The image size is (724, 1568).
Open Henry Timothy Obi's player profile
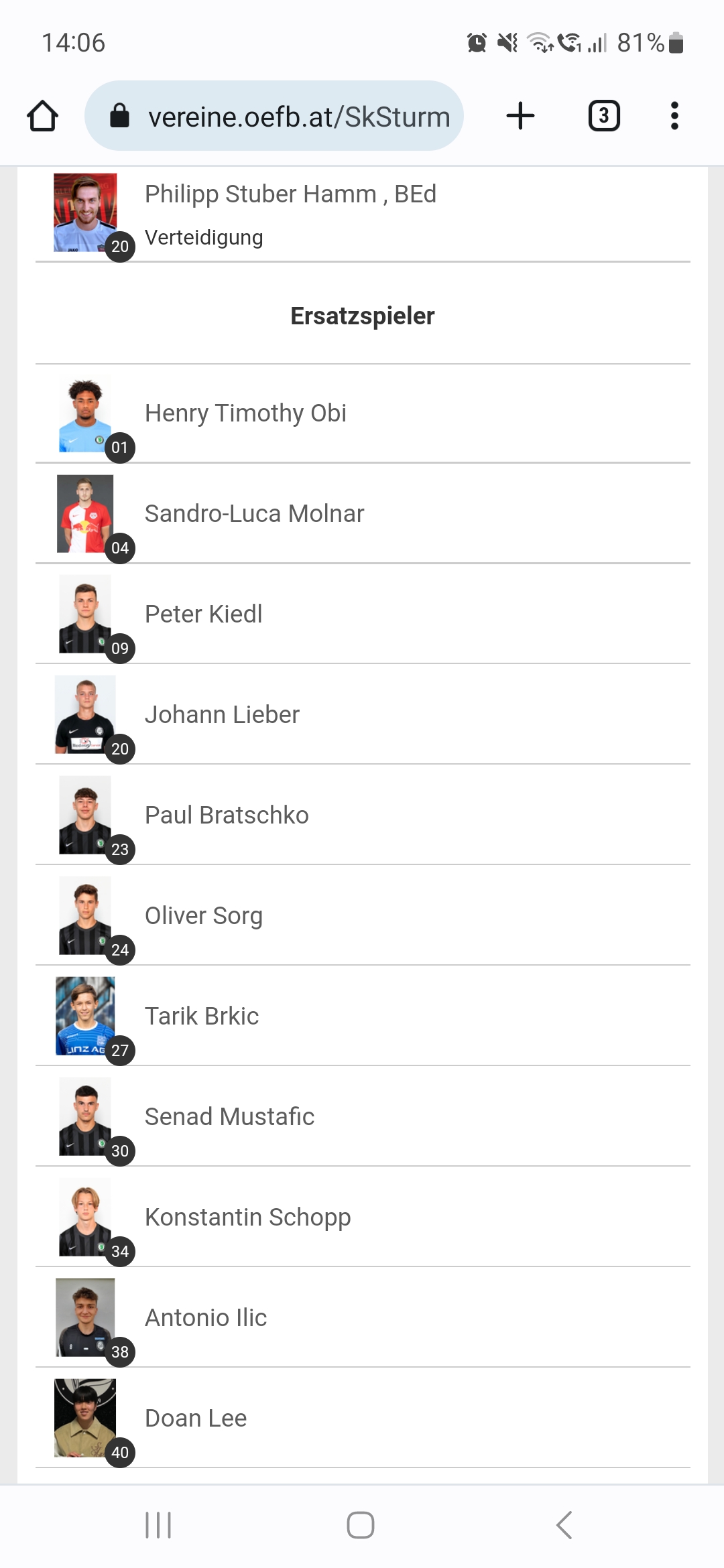tap(363, 413)
